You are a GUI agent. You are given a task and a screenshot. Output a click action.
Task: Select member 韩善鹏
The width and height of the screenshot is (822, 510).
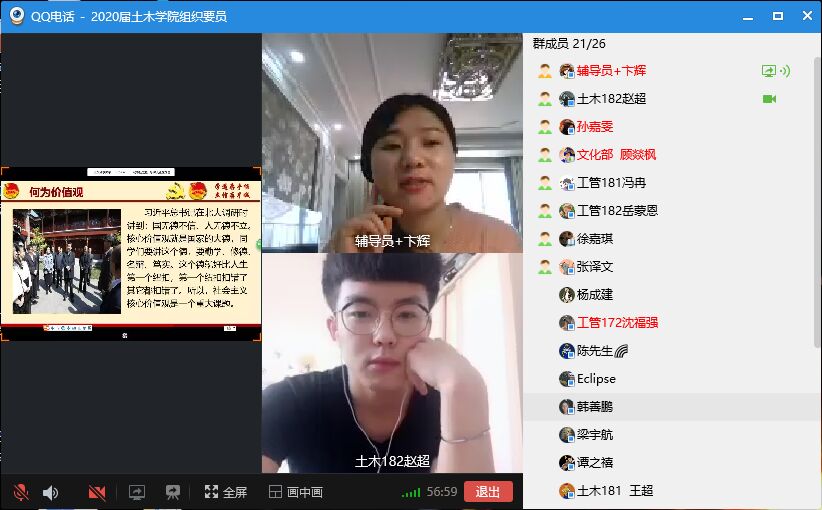[595, 407]
